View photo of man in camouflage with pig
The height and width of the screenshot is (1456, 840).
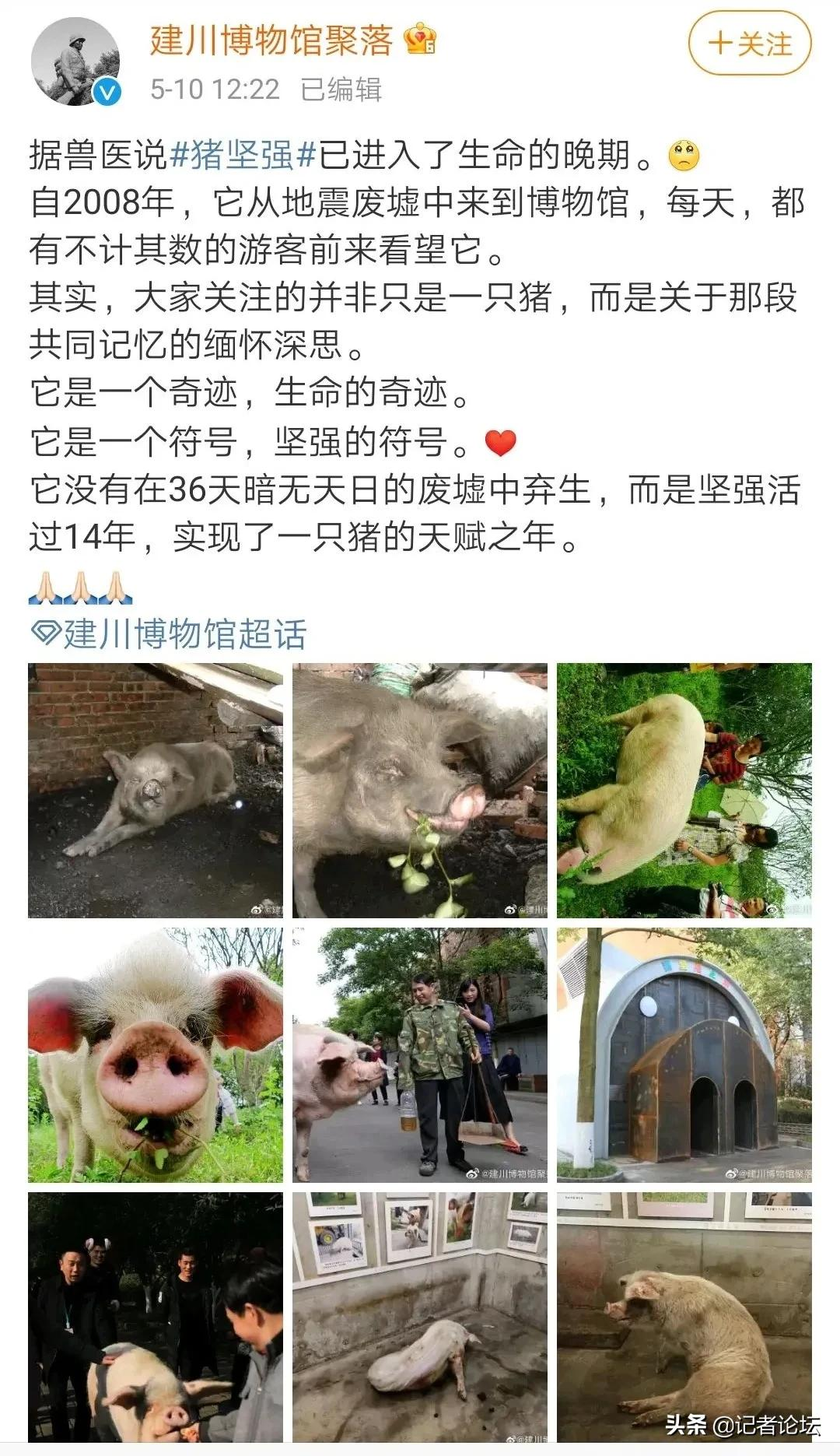420,1055
